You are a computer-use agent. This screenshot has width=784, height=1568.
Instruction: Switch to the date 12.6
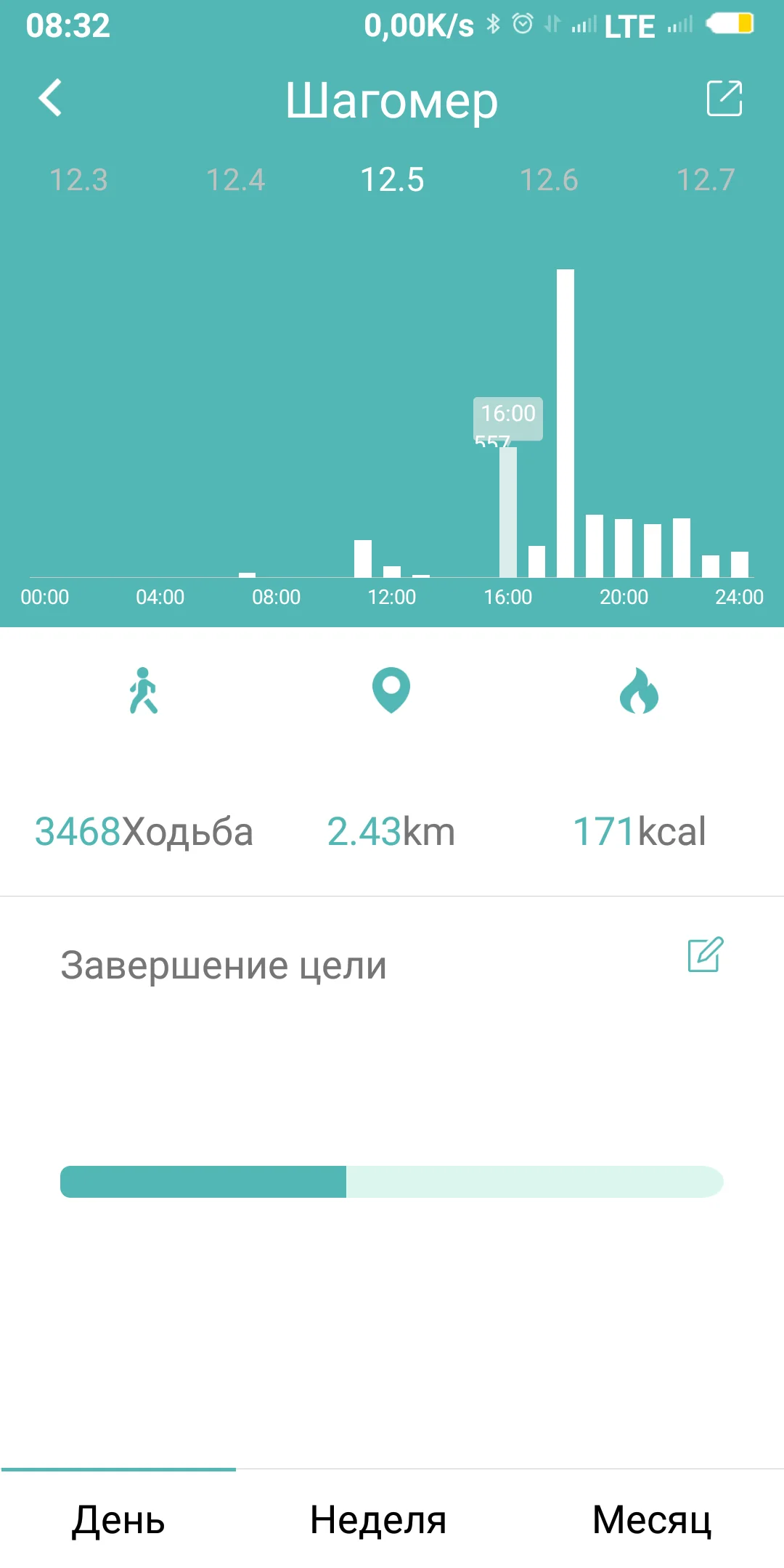549,179
